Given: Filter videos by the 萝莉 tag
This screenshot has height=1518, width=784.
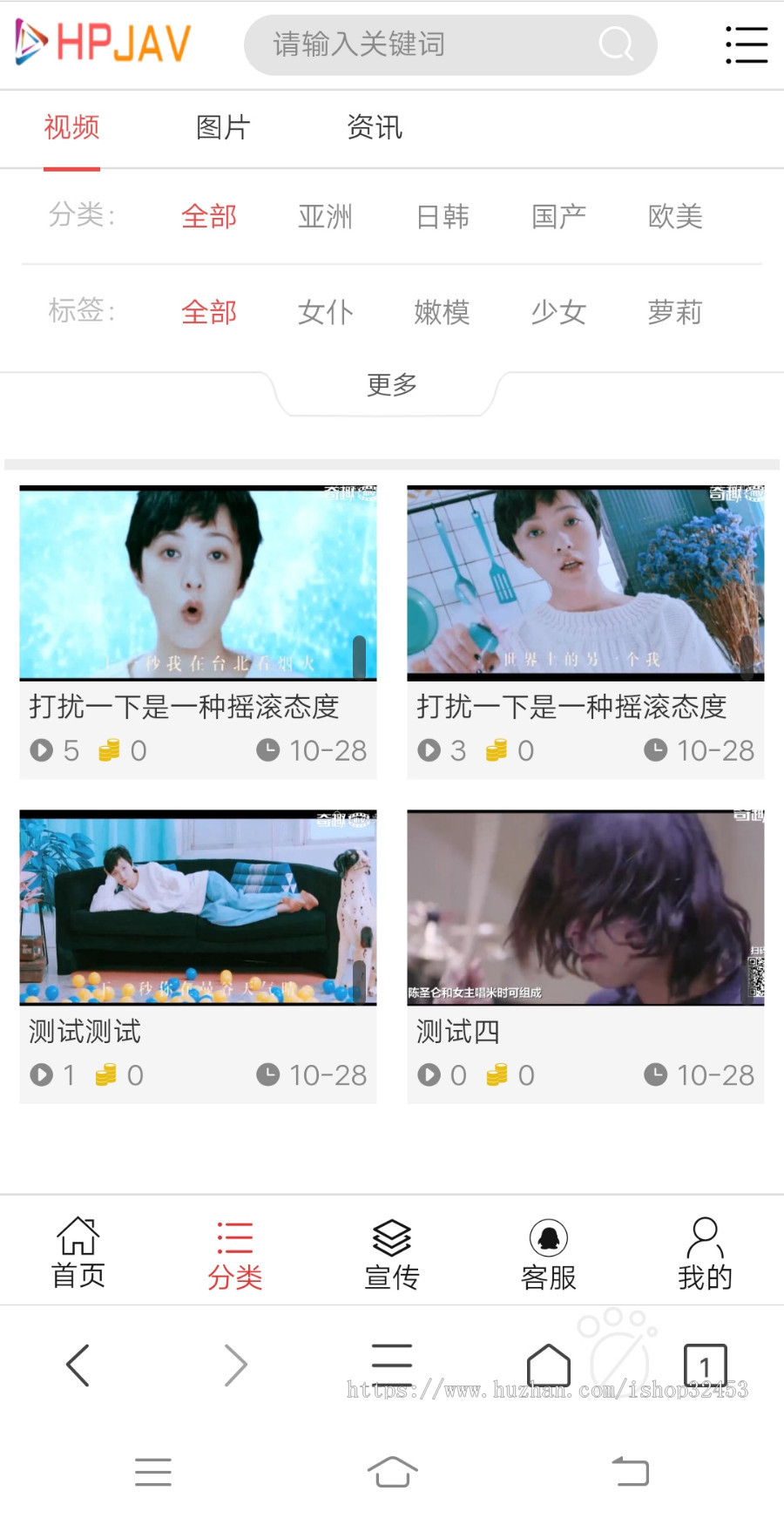Looking at the screenshot, I should (x=675, y=312).
